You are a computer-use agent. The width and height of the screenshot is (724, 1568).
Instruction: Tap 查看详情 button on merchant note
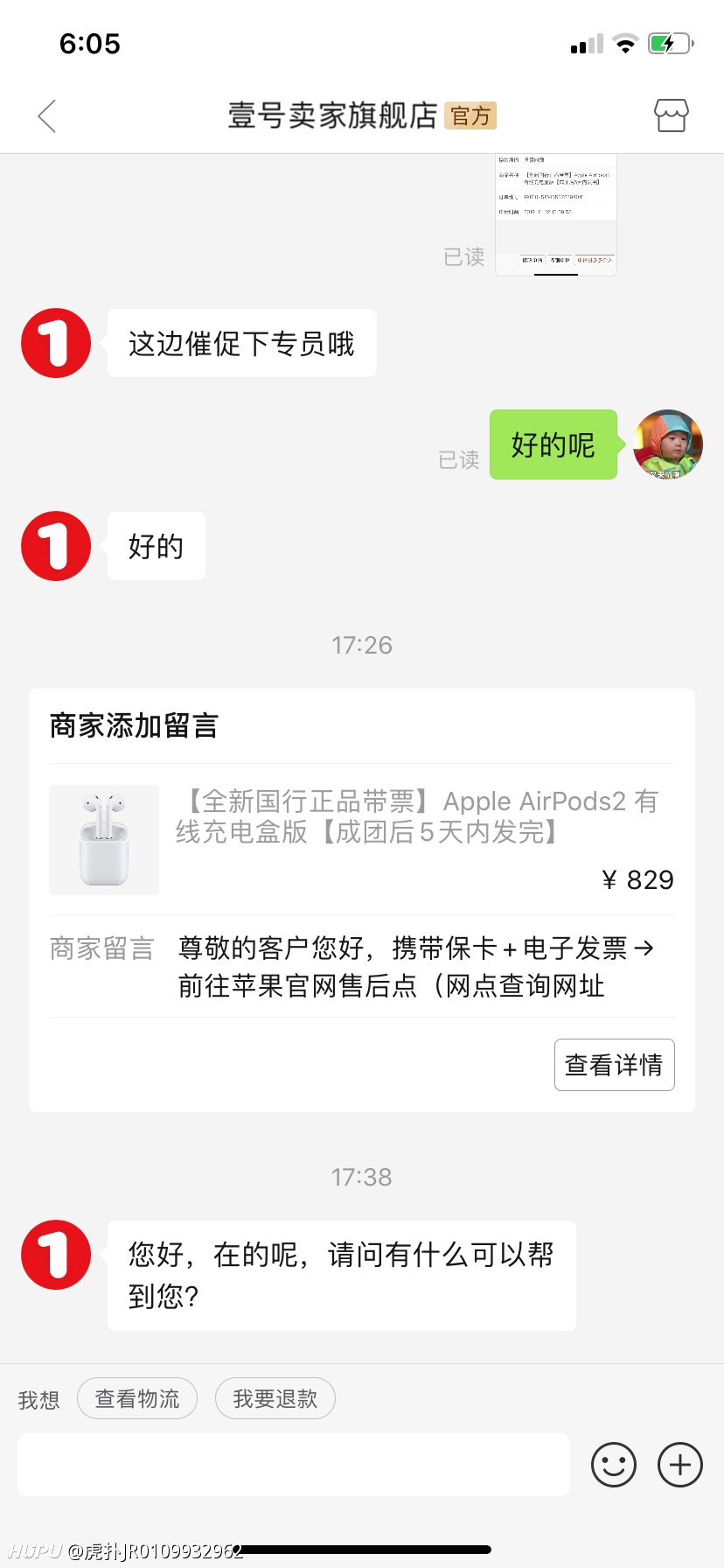point(614,1065)
